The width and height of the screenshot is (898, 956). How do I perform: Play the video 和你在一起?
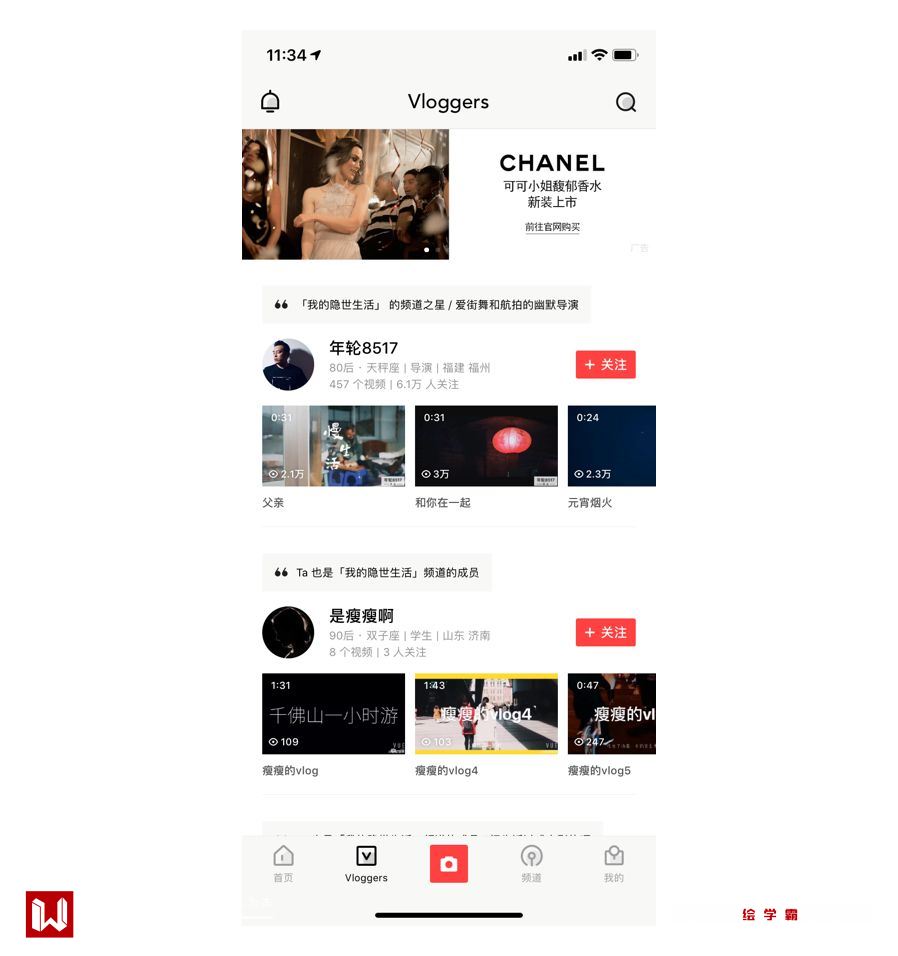pyautogui.click(x=486, y=446)
